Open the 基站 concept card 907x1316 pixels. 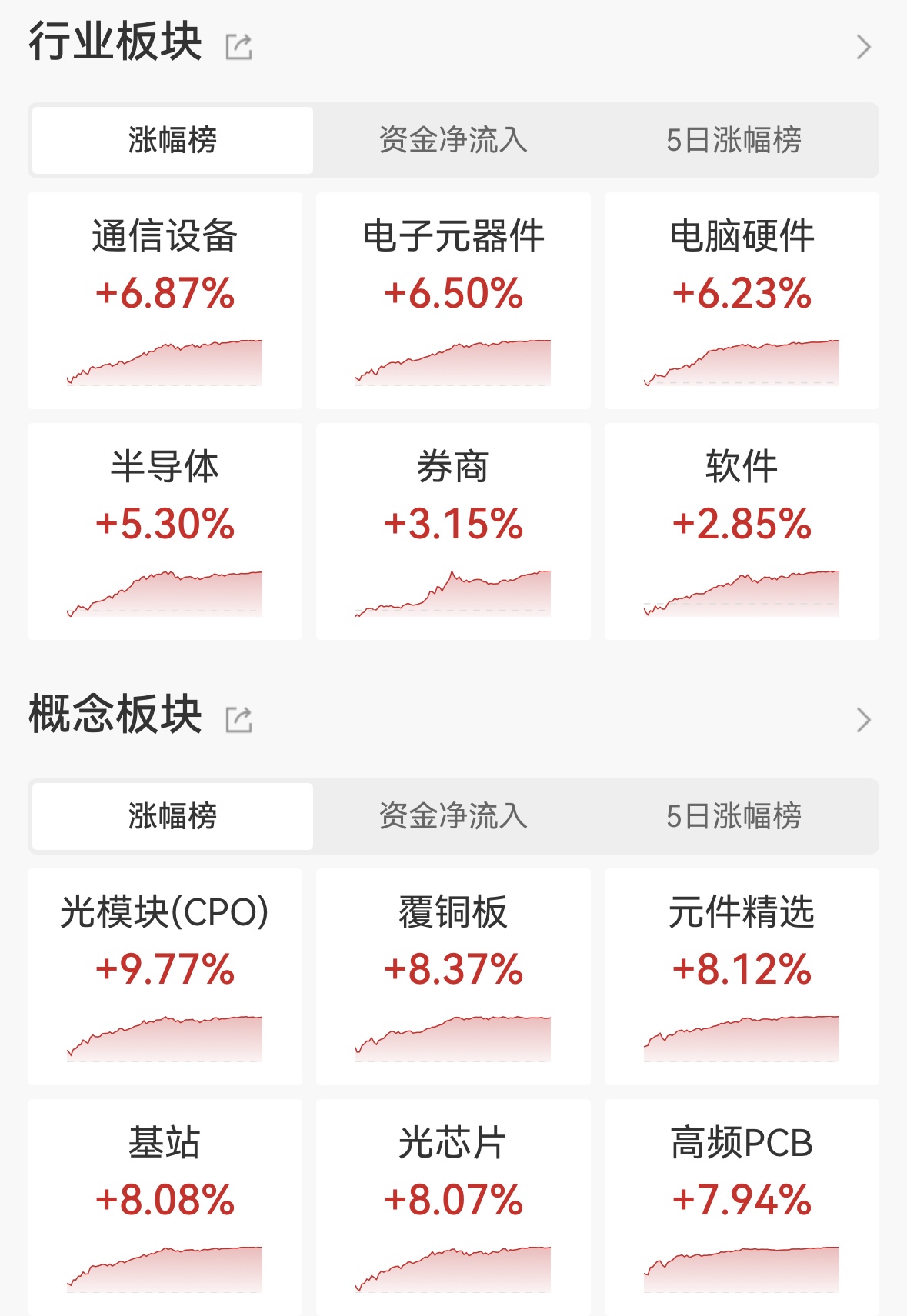point(165,1206)
